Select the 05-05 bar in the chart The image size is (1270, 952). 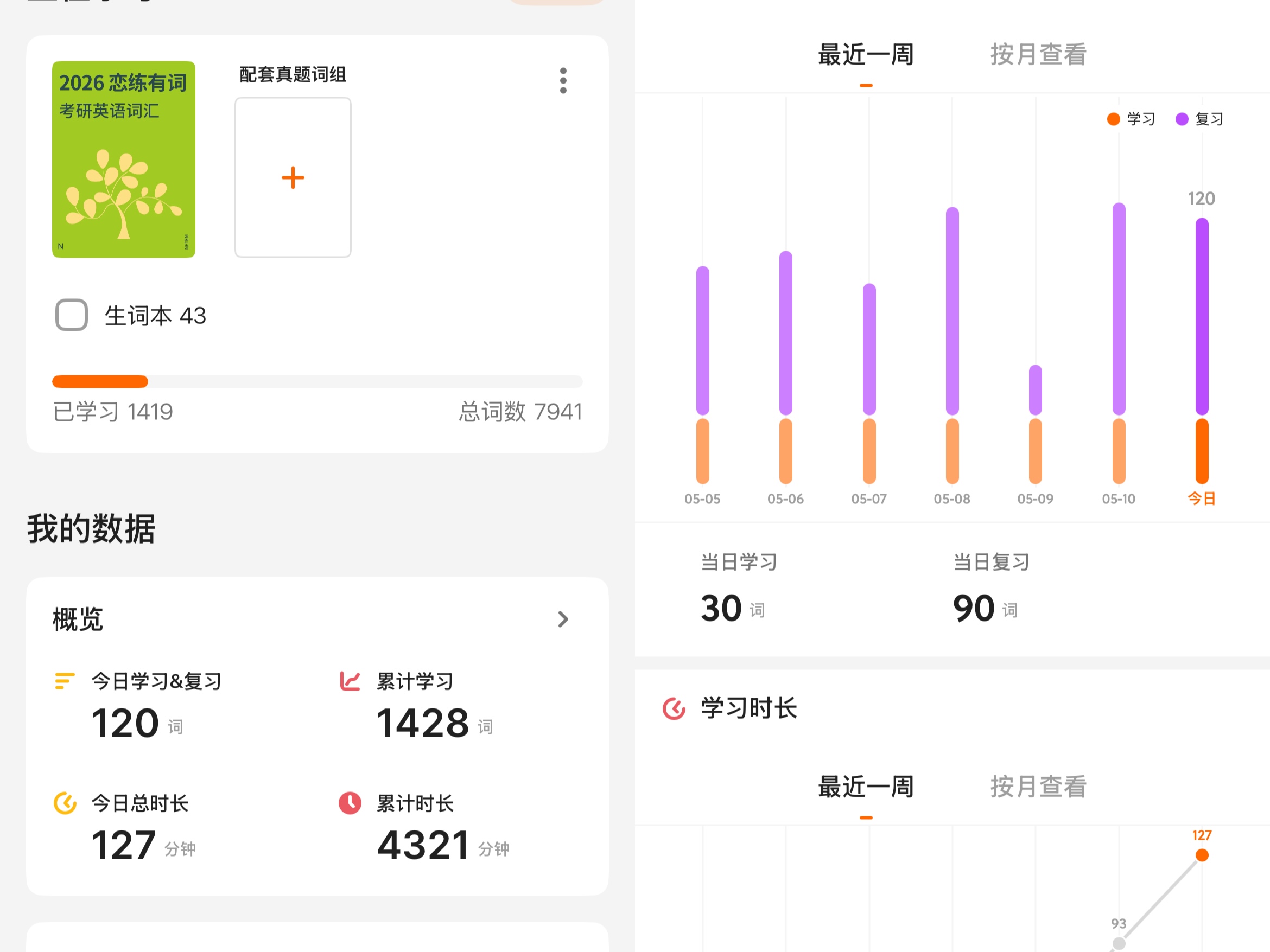pyautogui.click(x=703, y=375)
